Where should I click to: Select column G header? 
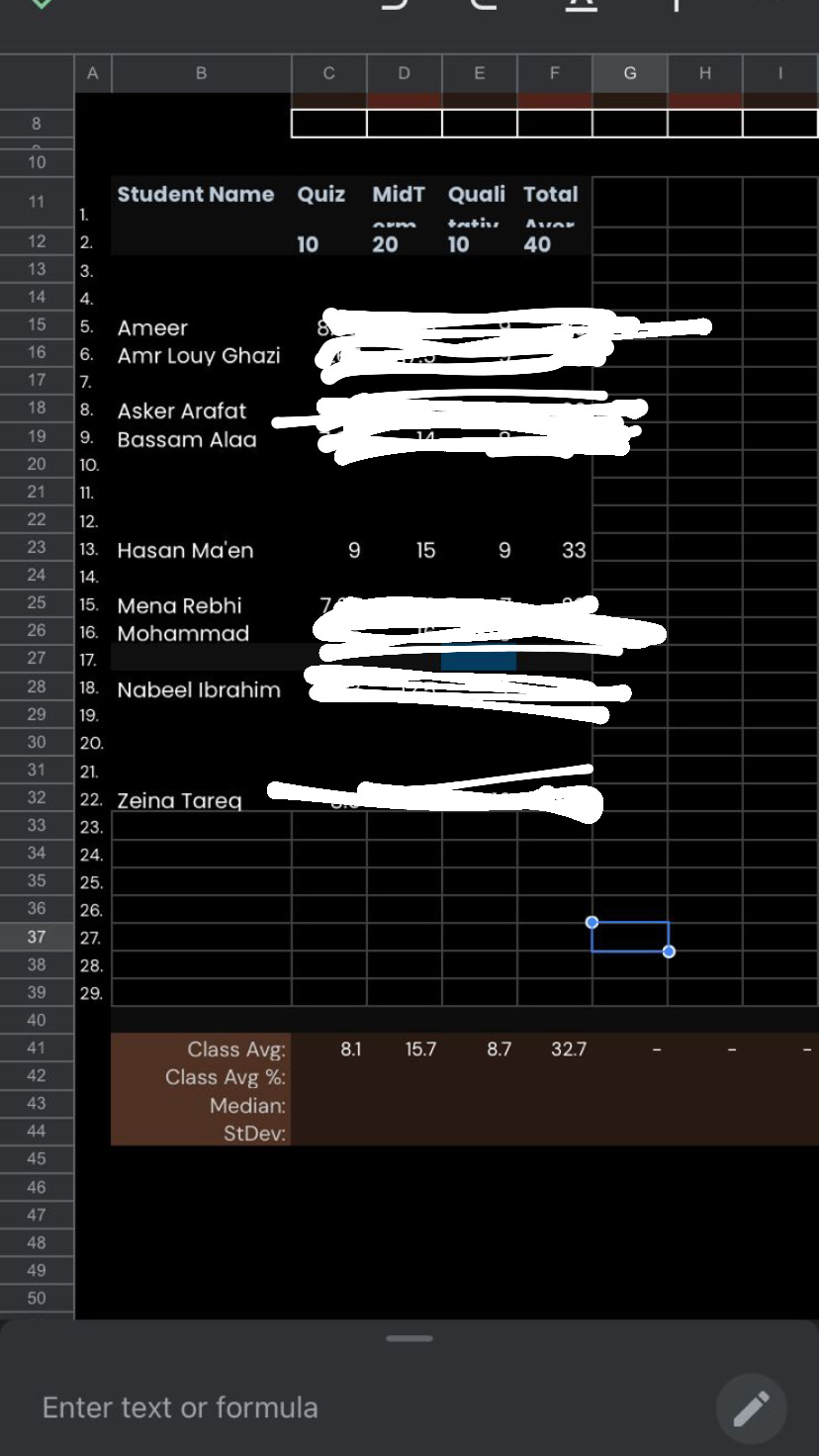(630, 73)
